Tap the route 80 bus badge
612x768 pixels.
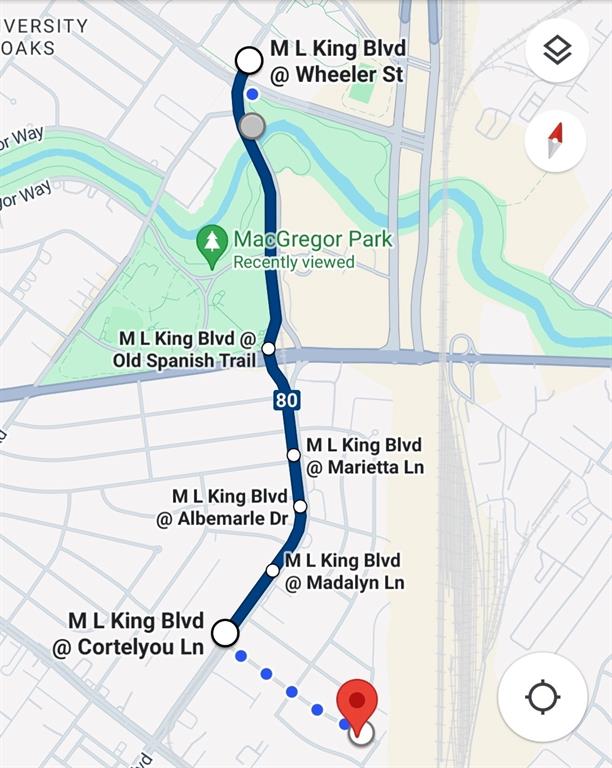coord(287,401)
